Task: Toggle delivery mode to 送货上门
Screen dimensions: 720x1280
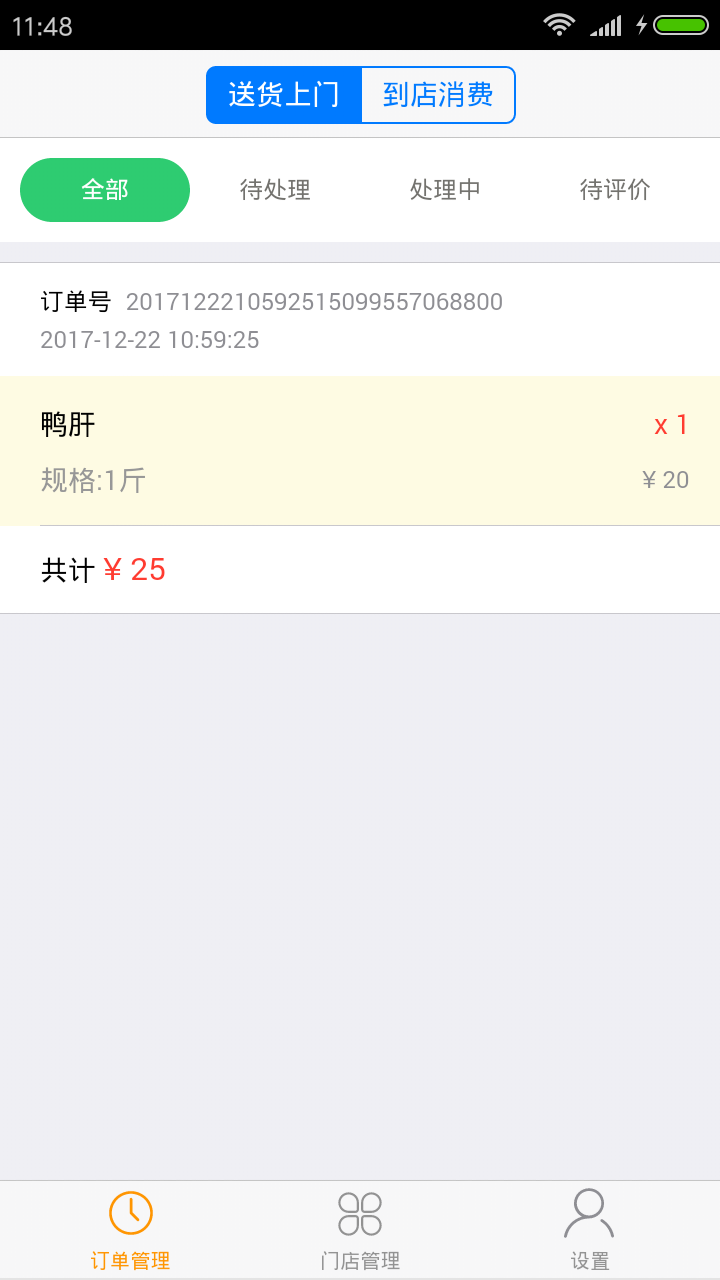Action: click(283, 94)
